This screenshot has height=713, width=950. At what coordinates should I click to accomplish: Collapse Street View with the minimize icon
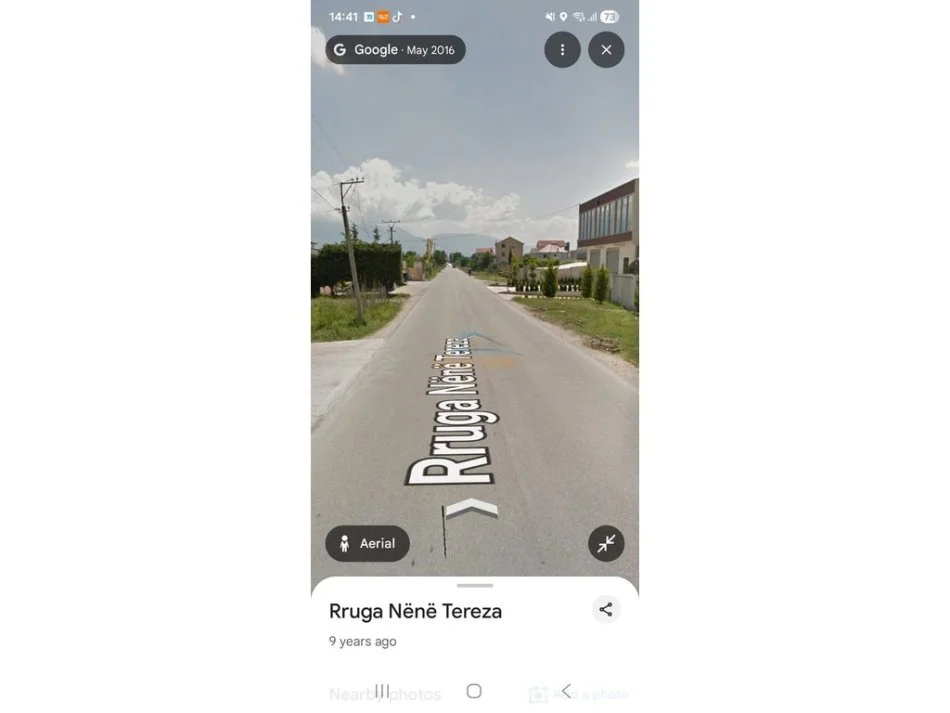606,544
